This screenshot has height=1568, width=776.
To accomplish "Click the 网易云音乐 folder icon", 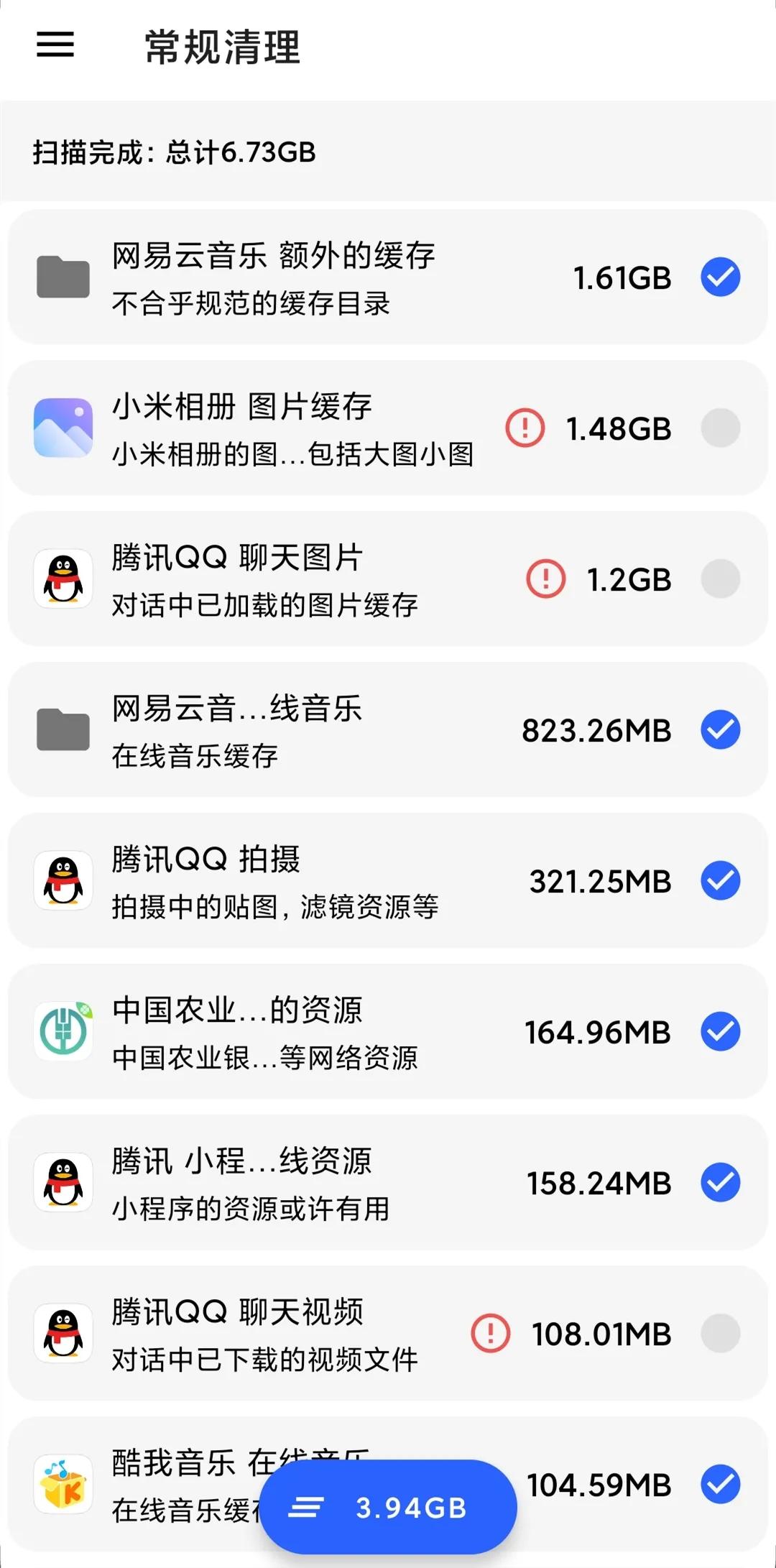I will (63, 277).
